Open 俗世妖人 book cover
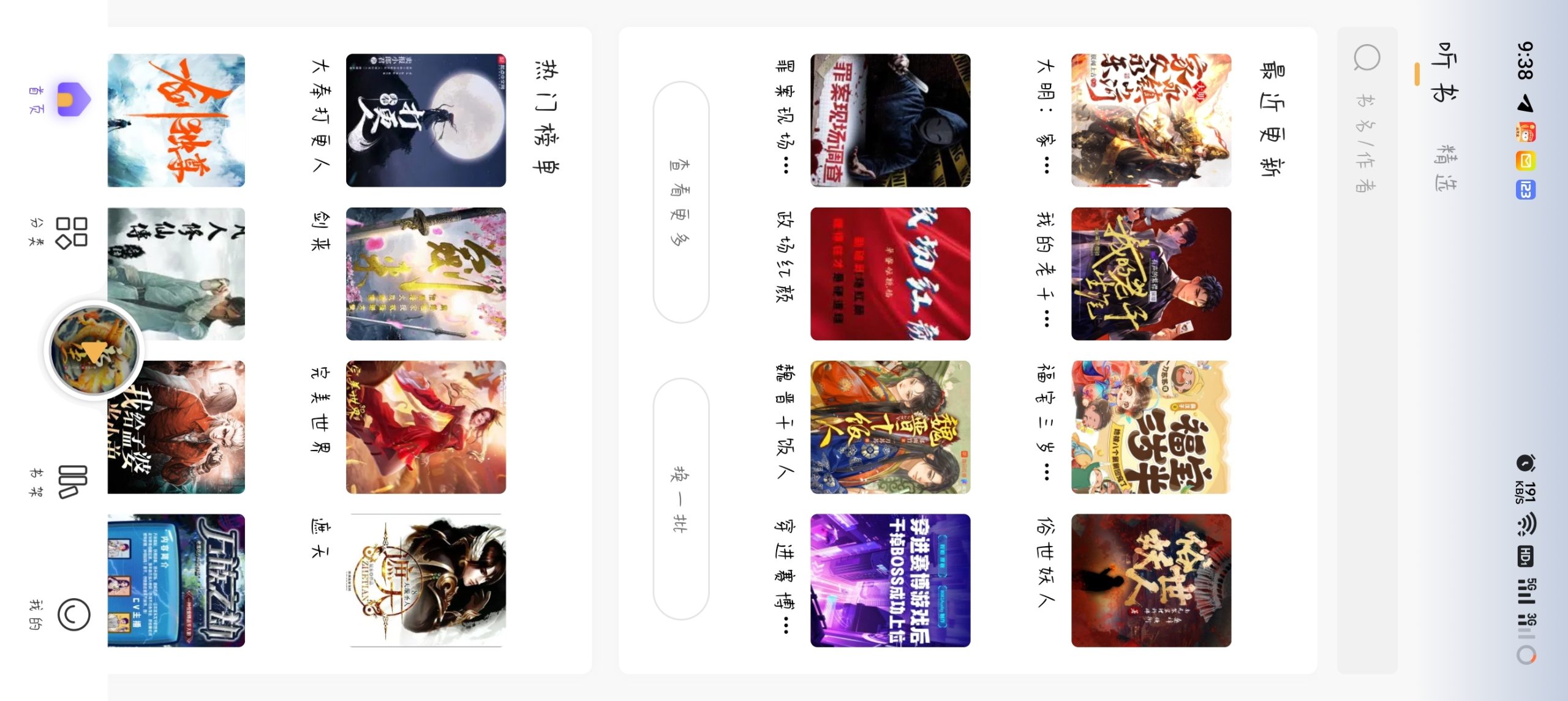Screen dimensions: 1568x701 click(1151, 580)
